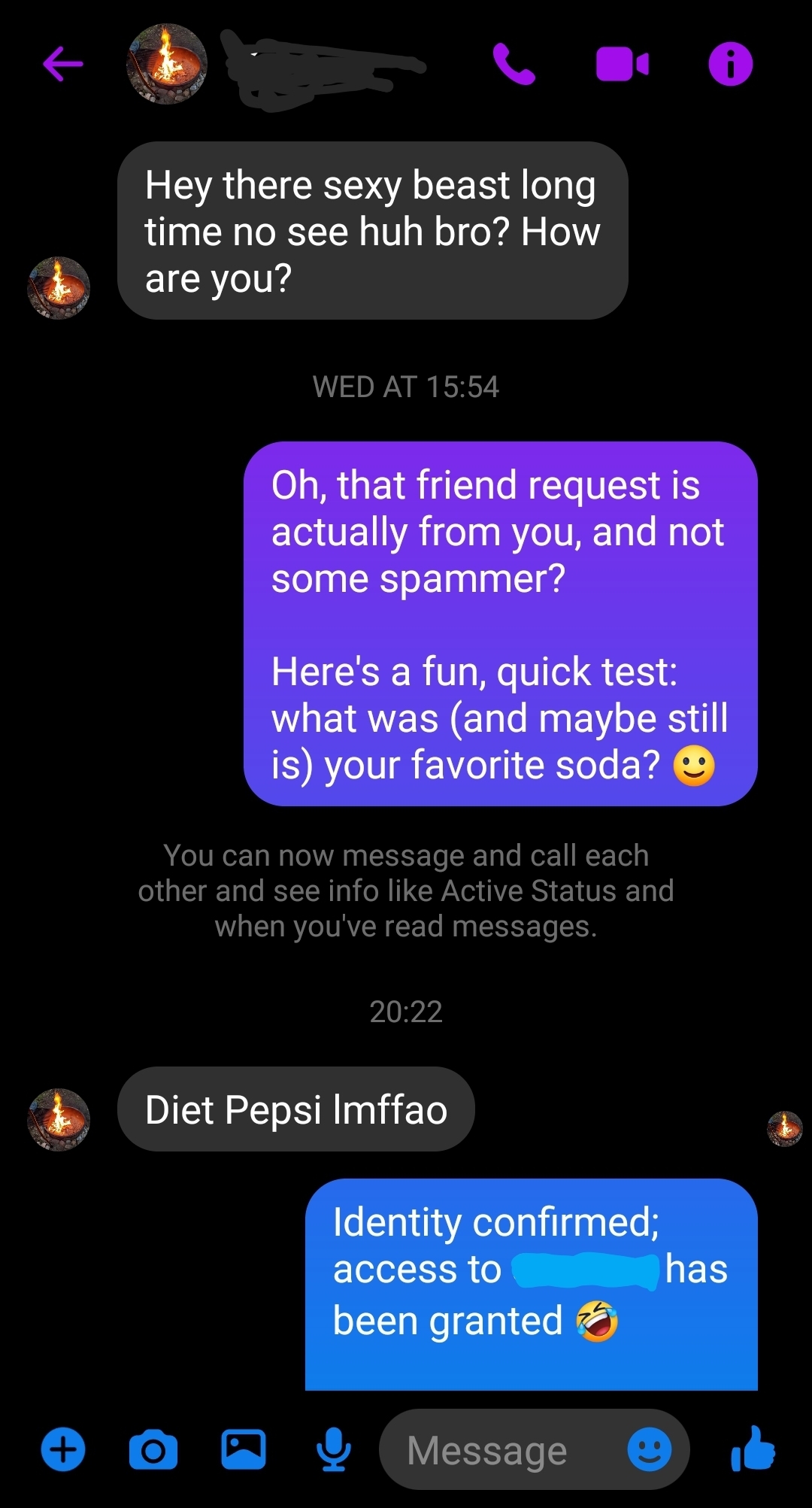This screenshot has width=812, height=1508.
Task: Open conversation info details
Action: 730,64
